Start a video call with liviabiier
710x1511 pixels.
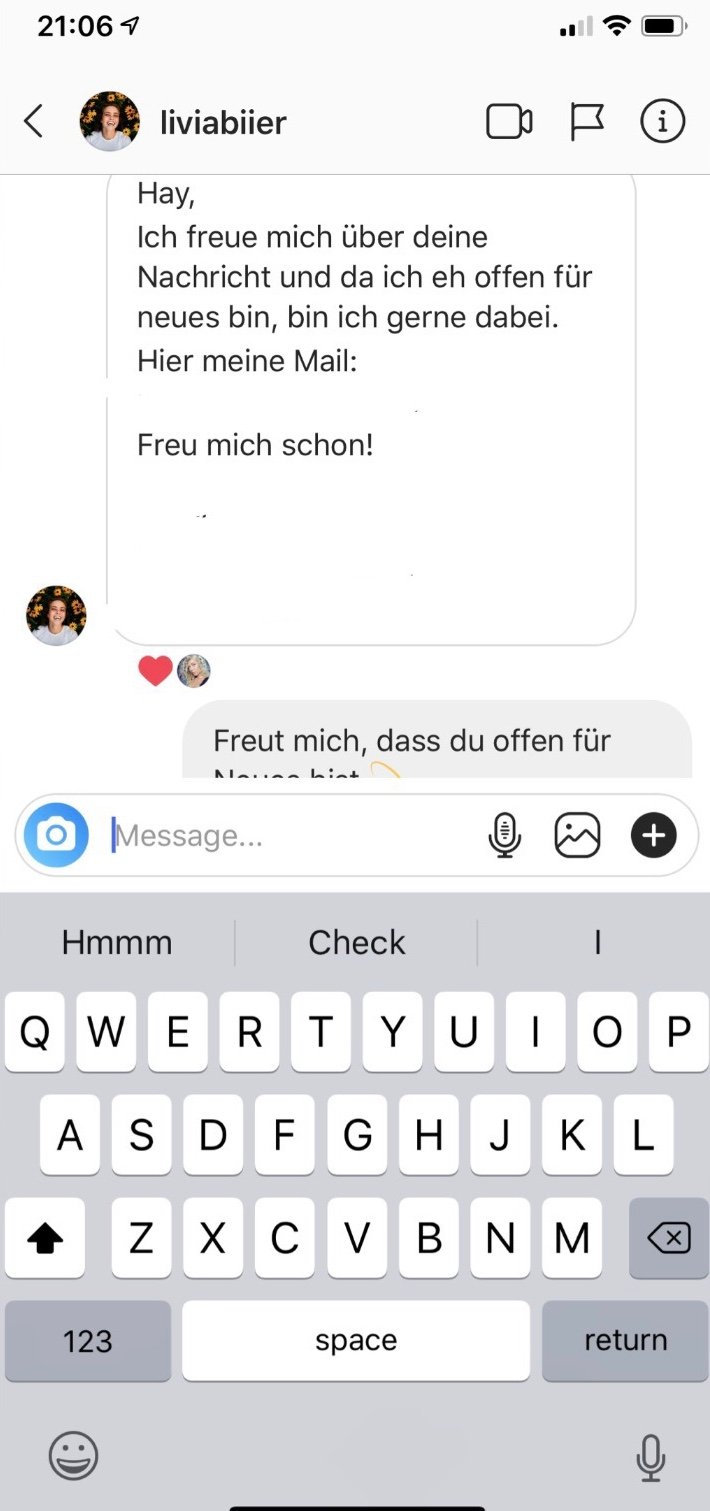click(509, 122)
